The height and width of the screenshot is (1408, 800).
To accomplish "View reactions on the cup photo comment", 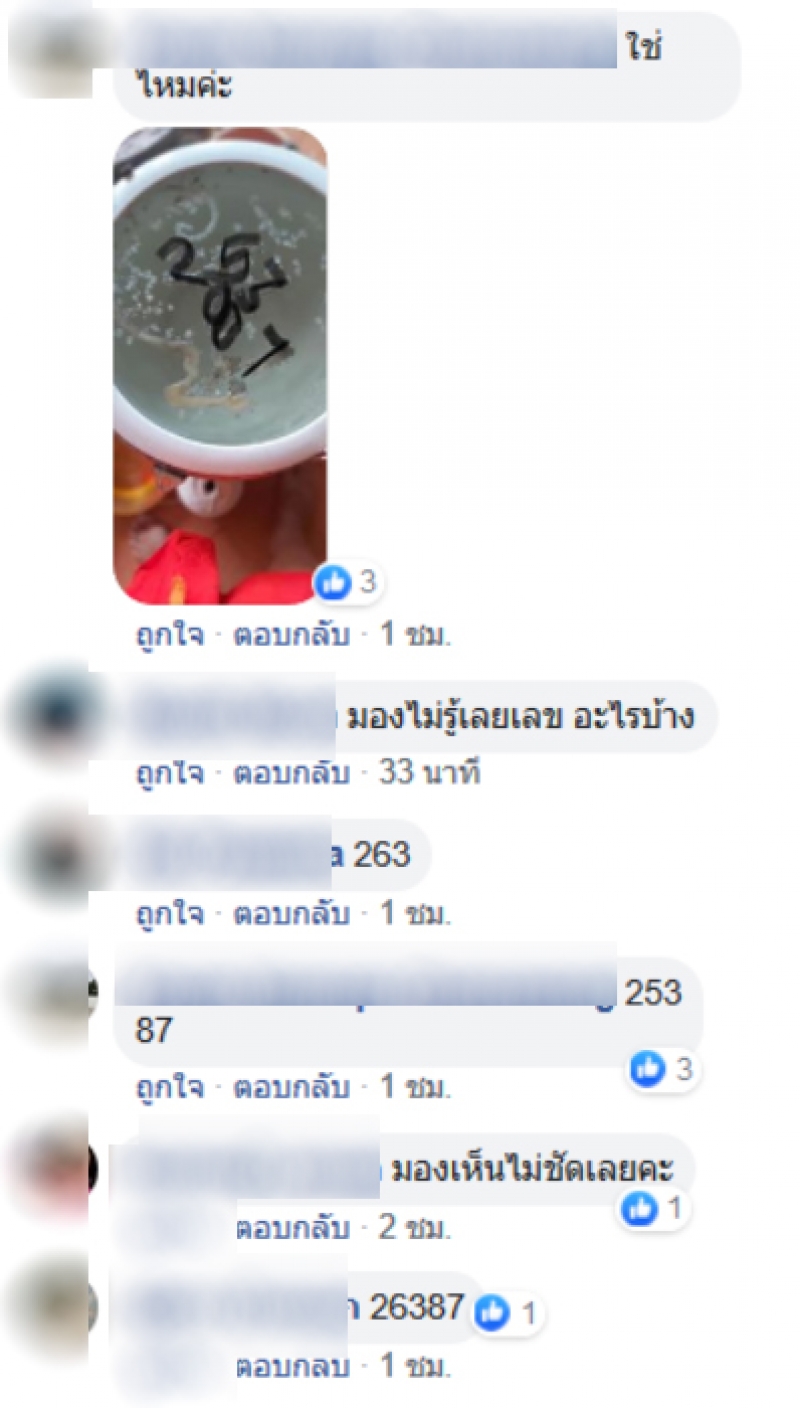I will pyautogui.click(x=347, y=582).
